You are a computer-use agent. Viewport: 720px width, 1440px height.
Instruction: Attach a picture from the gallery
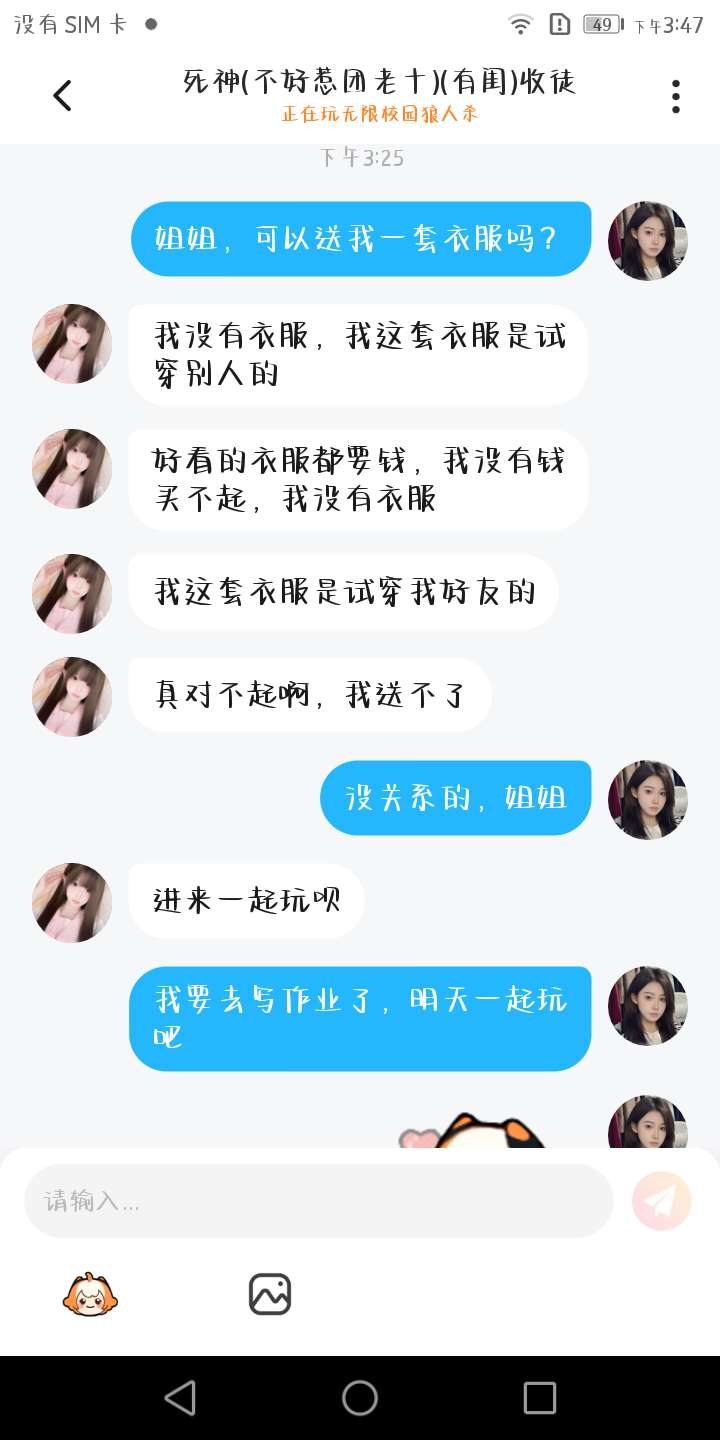pyautogui.click(x=270, y=1295)
